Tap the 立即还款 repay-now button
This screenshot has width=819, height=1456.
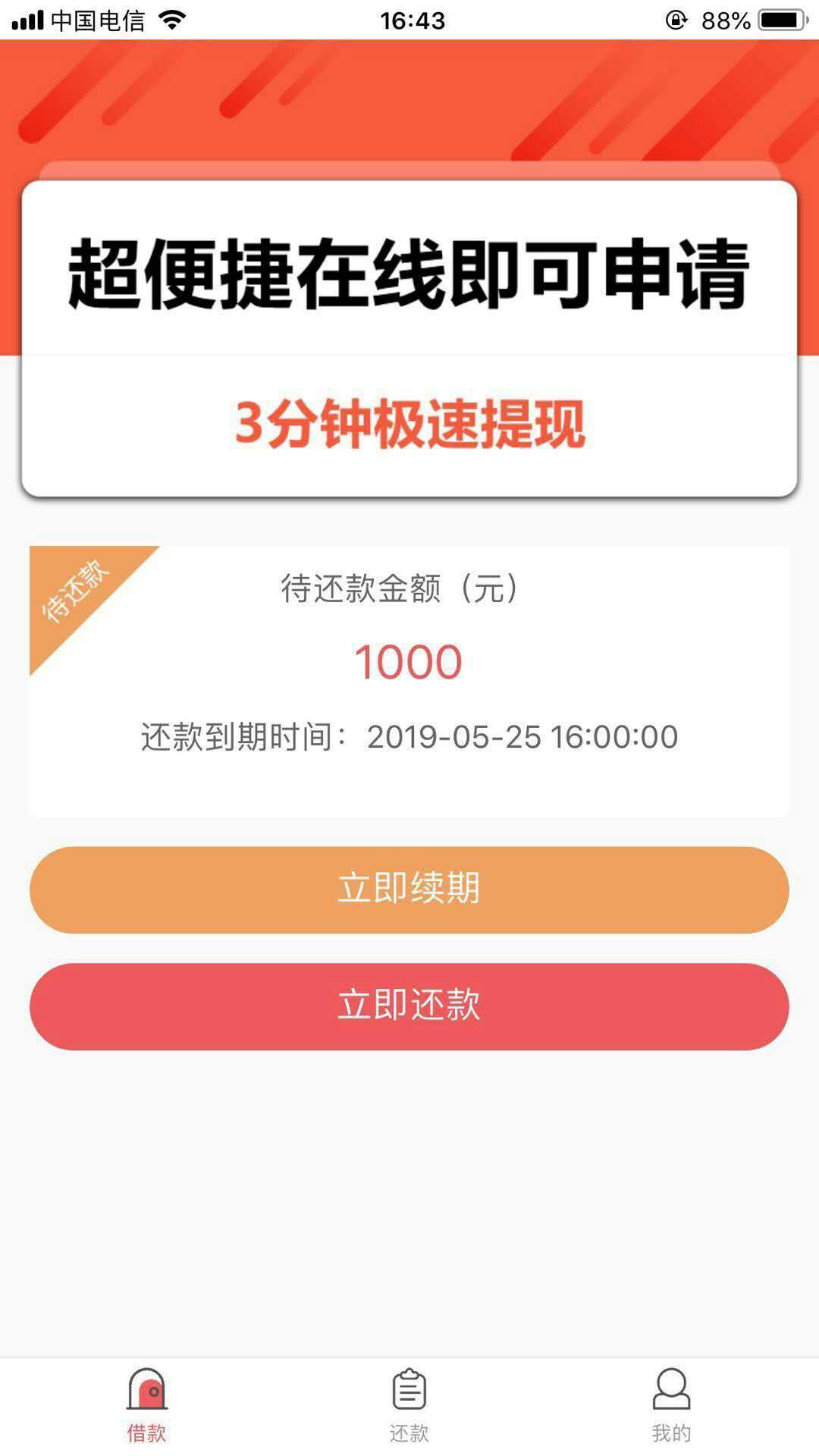(409, 1006)
